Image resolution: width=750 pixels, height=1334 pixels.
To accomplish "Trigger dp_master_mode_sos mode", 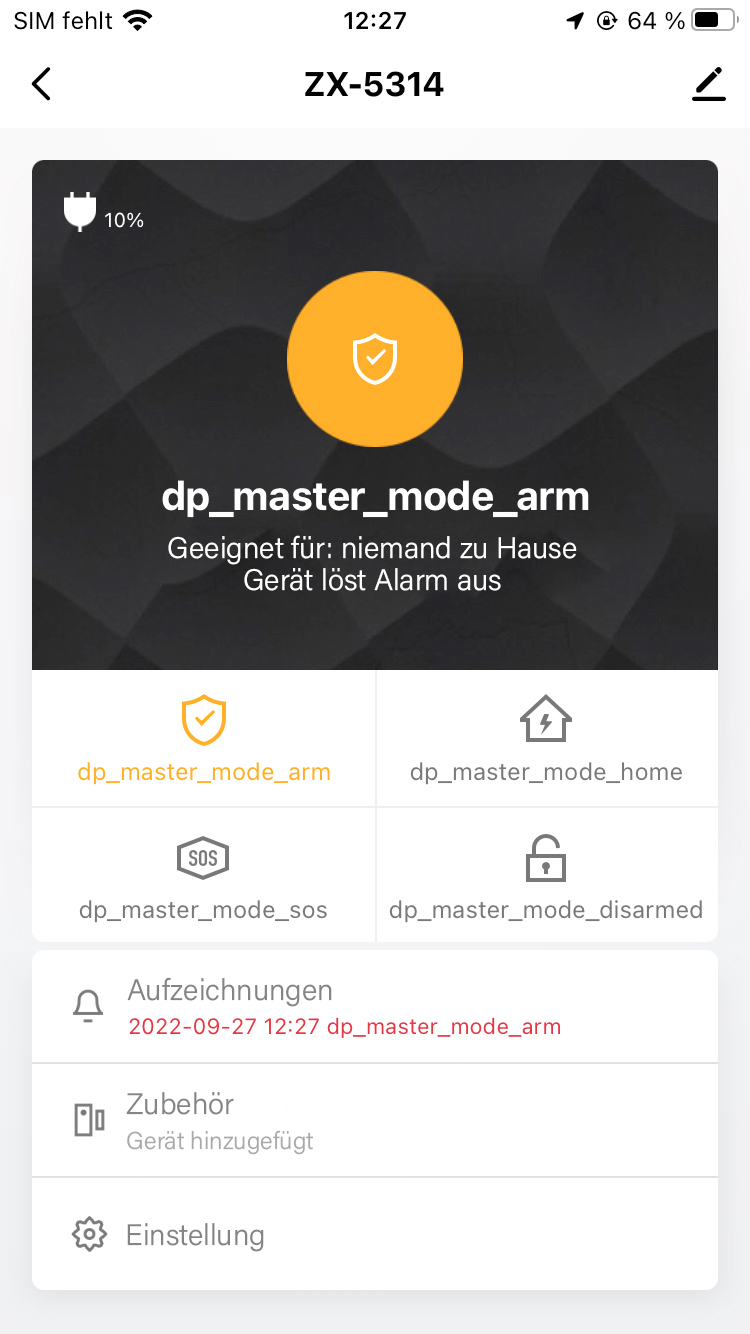I will (204, 876).
